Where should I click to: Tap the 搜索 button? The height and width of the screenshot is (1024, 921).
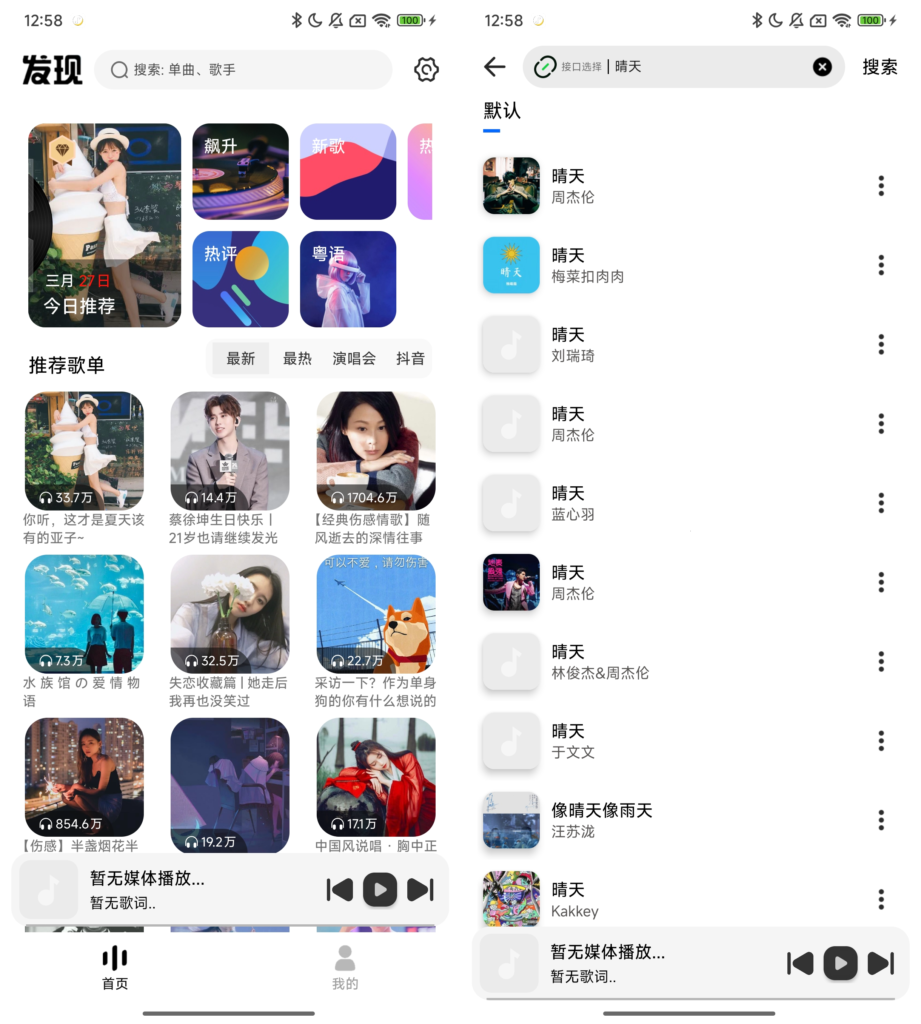click(x=880, y=67)
